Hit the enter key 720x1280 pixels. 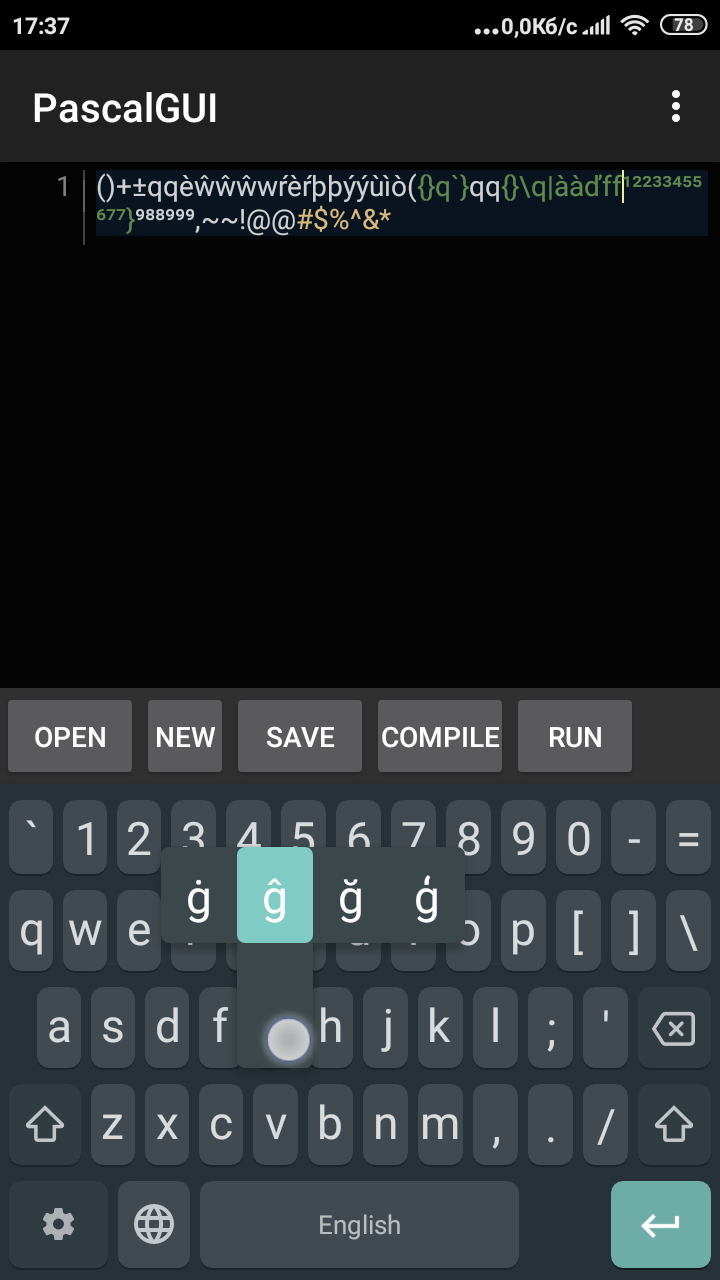point(660,1224)
